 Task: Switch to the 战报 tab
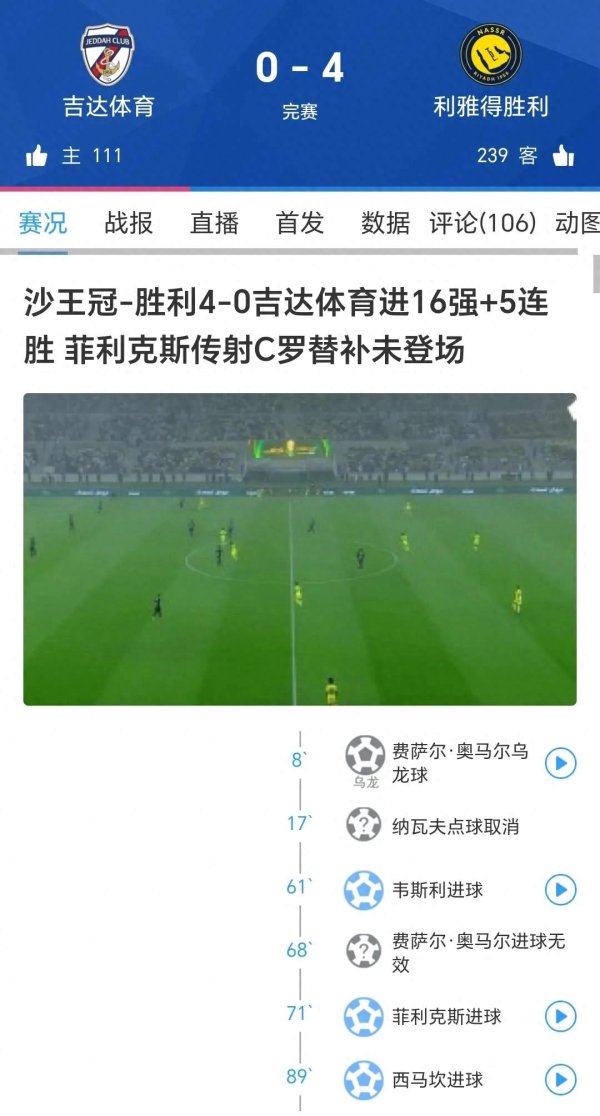coord(129,222)
